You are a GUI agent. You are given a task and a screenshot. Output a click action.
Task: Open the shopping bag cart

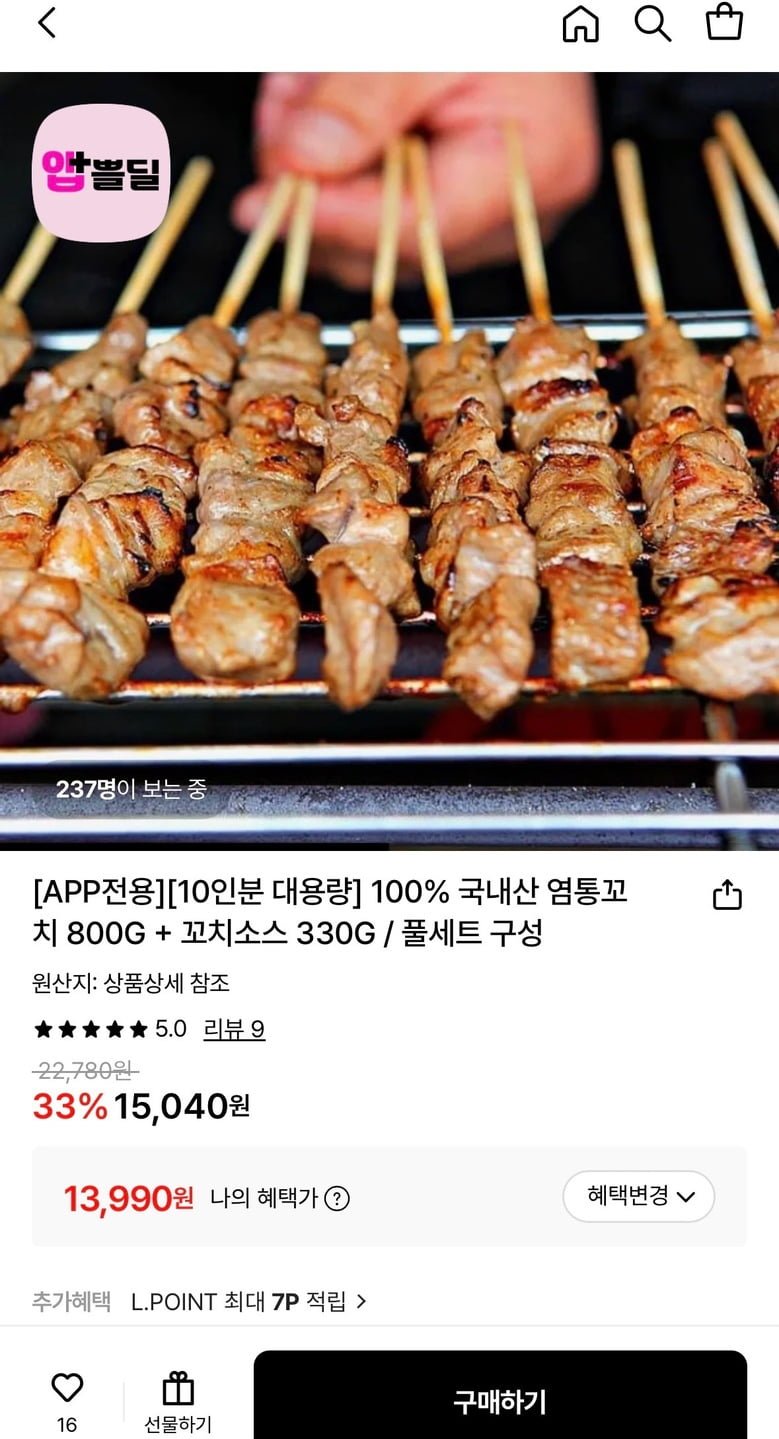pyautogui.click(x=724, y=22)
